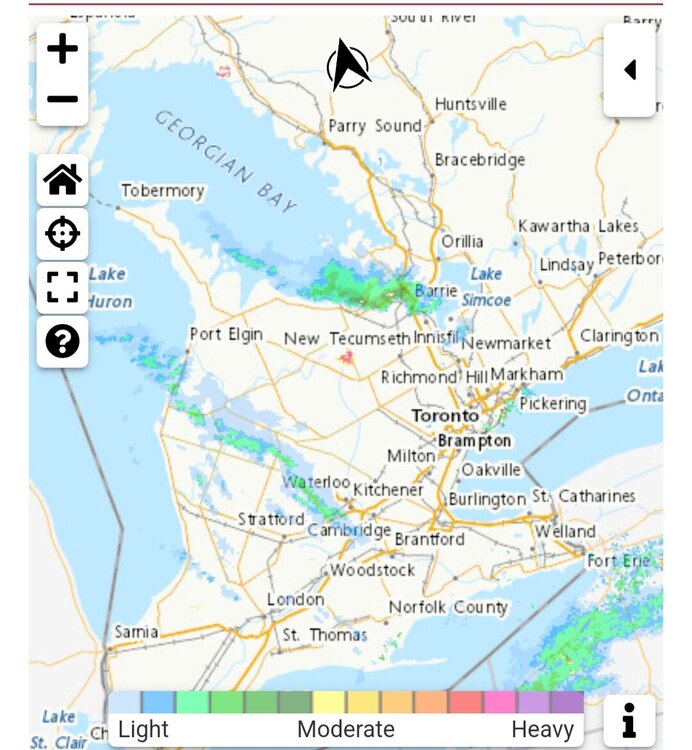The width and height of the screenshot is (692, 750).
Task: Zoom out of the radar map
Action: coord(62,99)
